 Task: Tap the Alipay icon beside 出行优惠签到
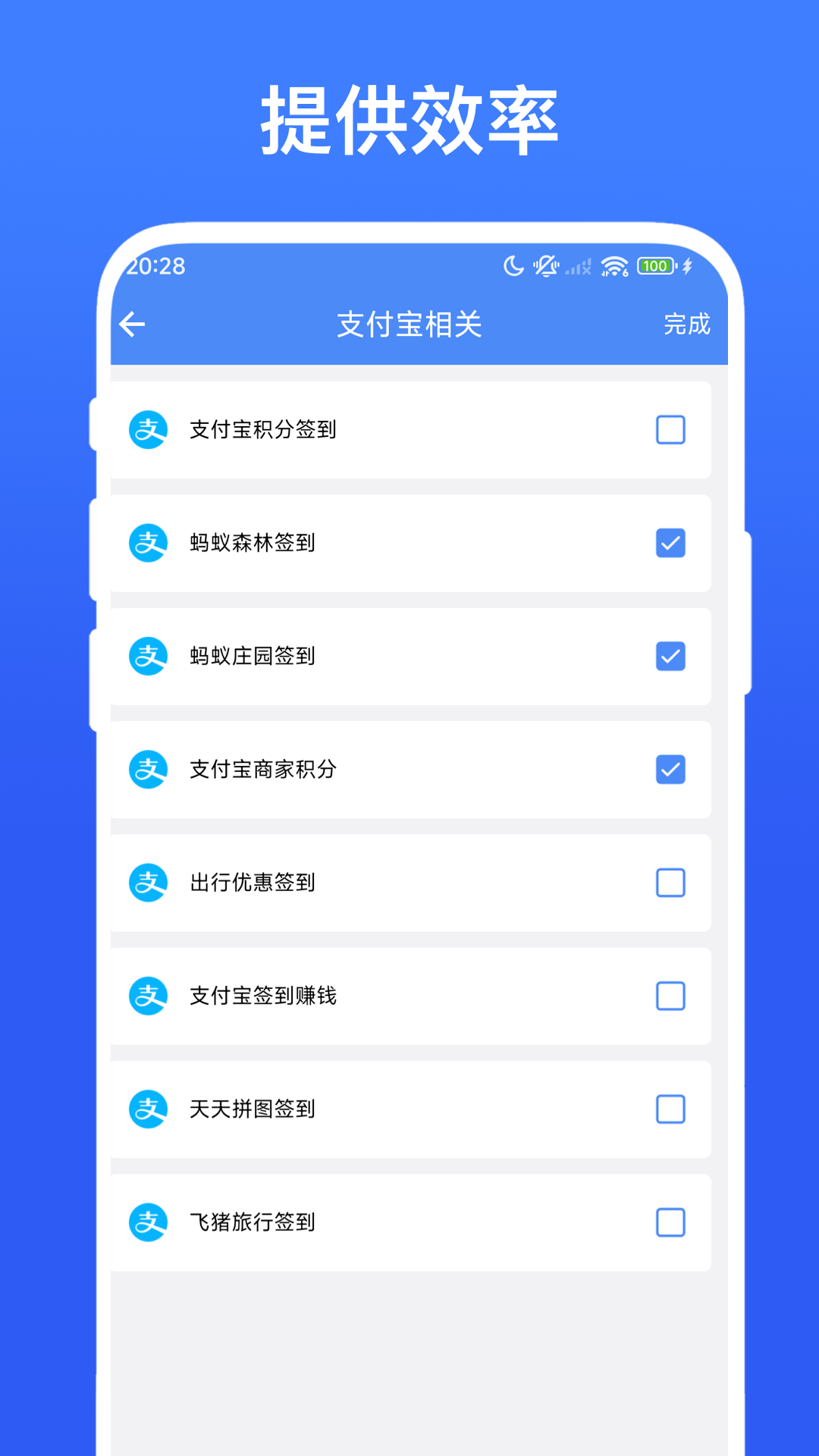coord(149,882)
